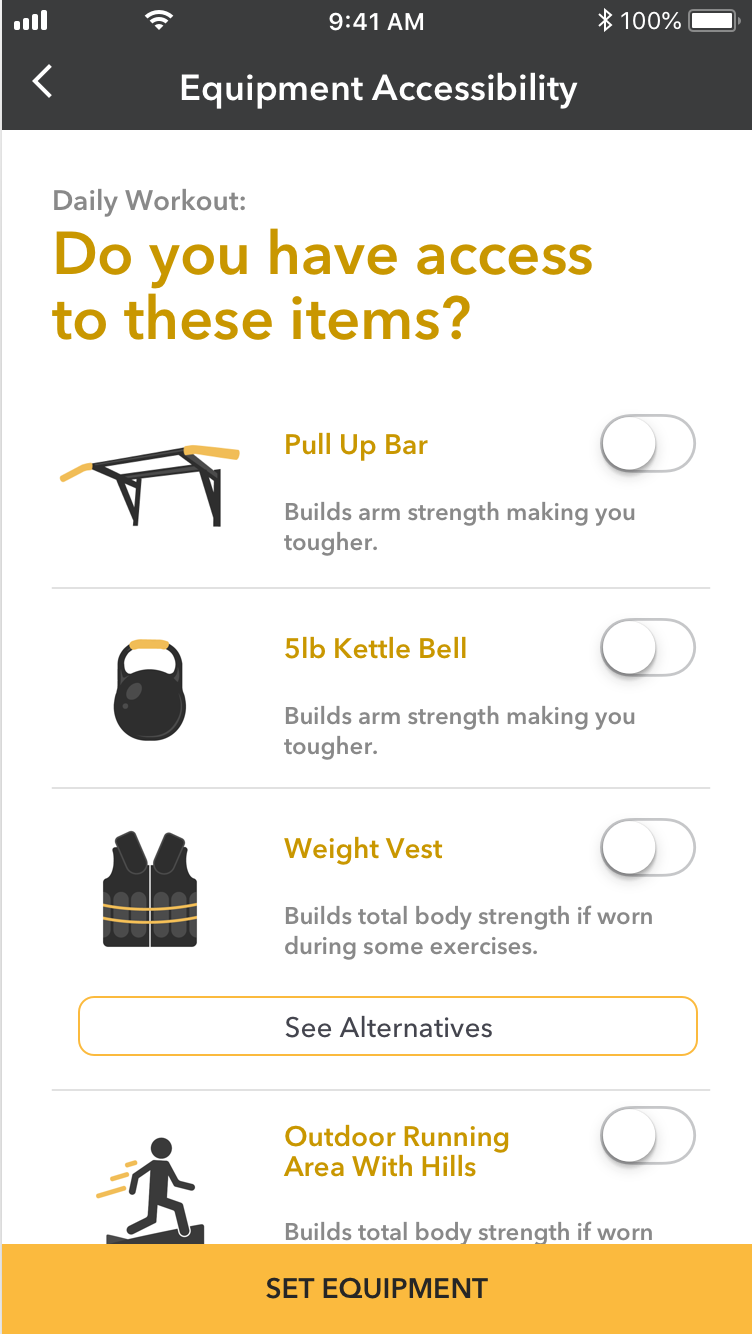Turn on the 5lb Kettle Bell toggle
The image size is (752, 1334).
click(x=647, y=648)
